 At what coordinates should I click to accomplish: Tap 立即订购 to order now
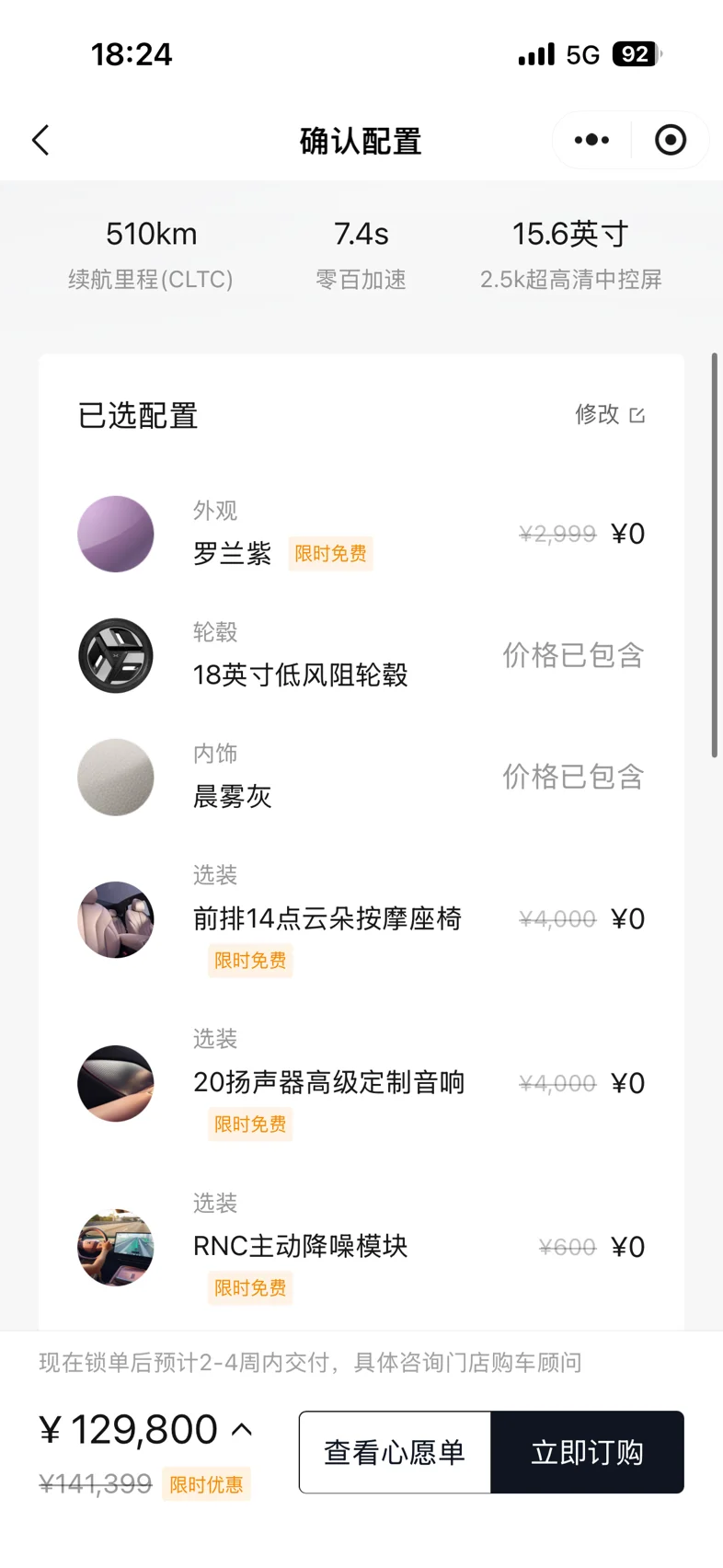tap(587, 1452)
